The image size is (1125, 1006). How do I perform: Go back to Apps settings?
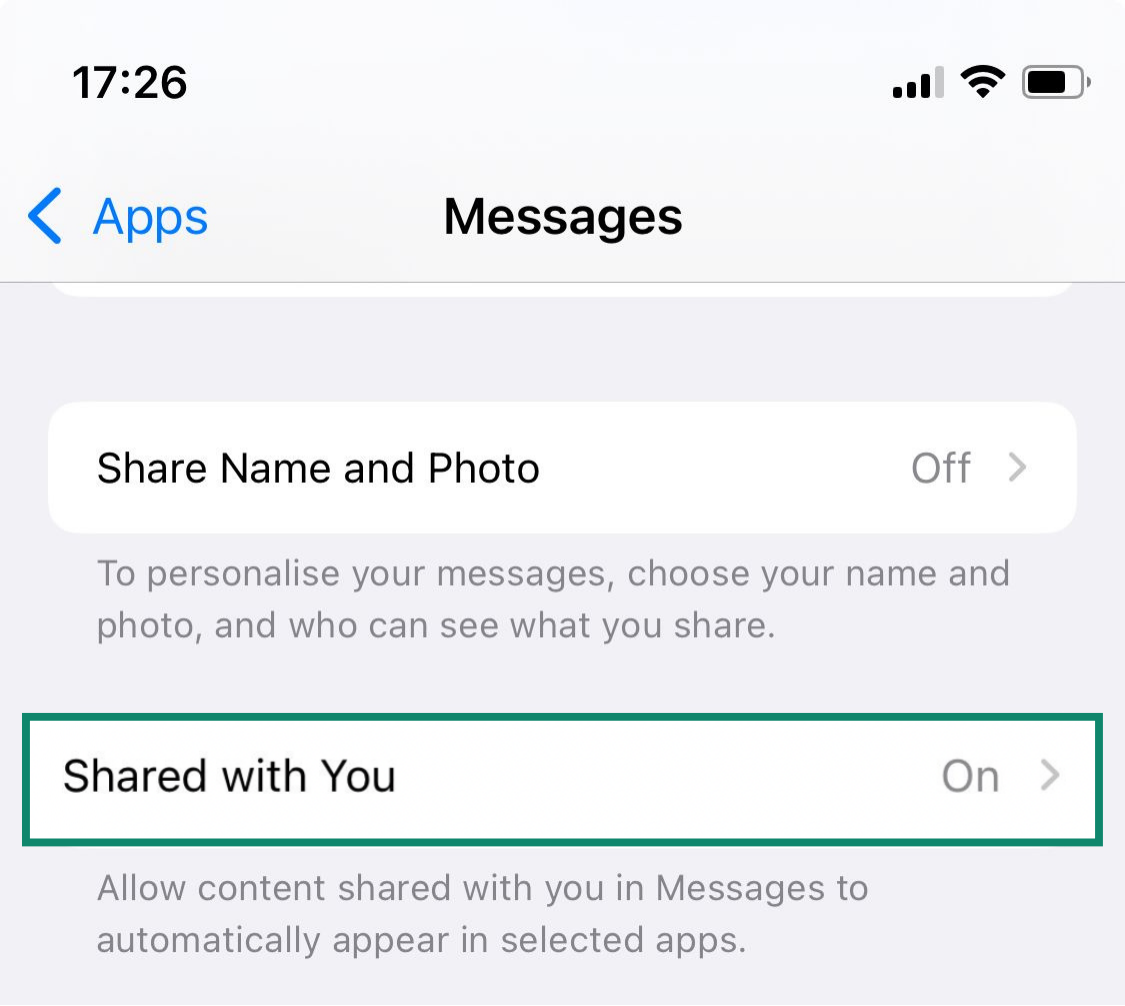click(118, 216)
